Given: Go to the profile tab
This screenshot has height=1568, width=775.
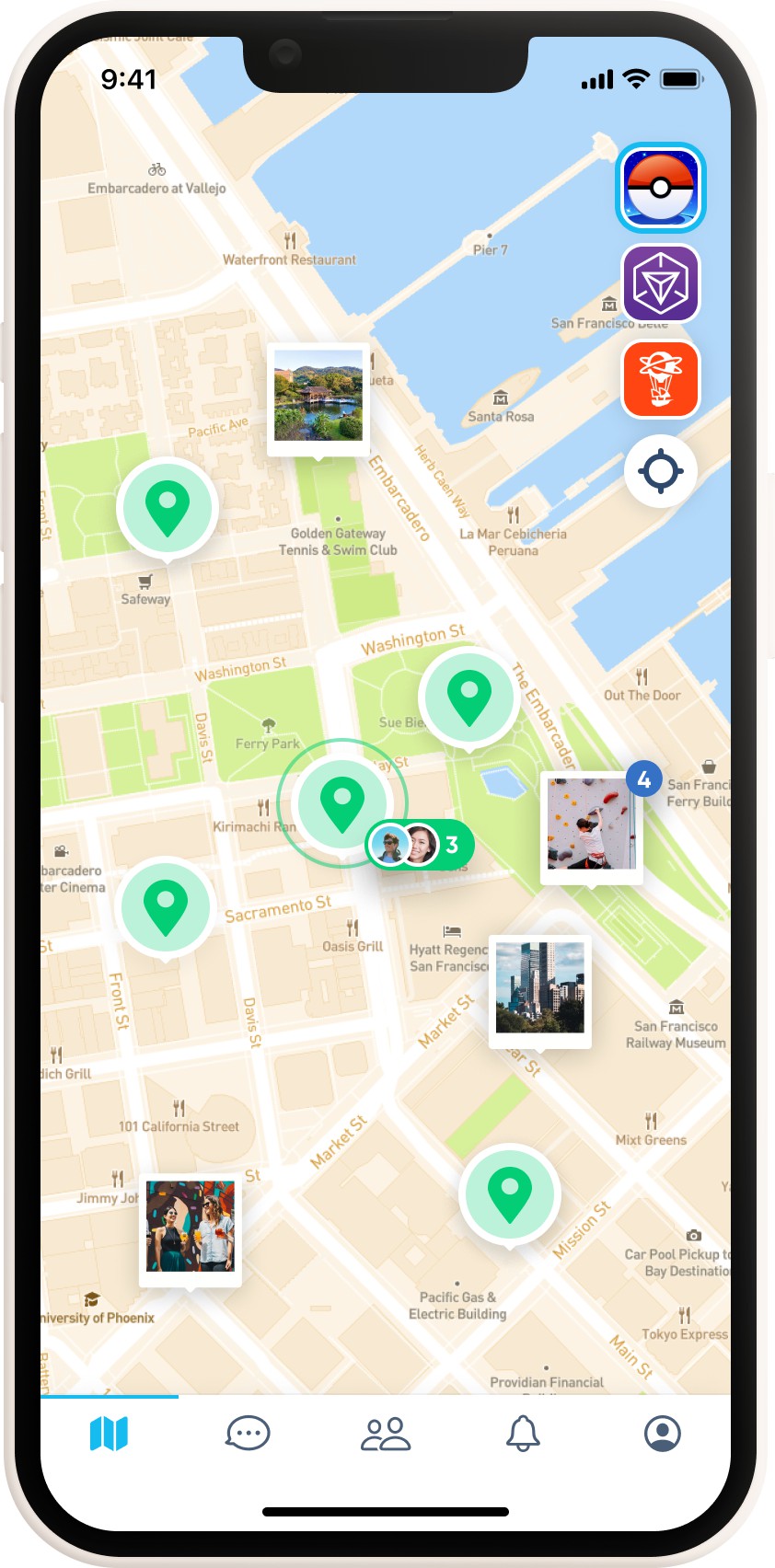Looking at the screenshot, I should [662, 1433].
